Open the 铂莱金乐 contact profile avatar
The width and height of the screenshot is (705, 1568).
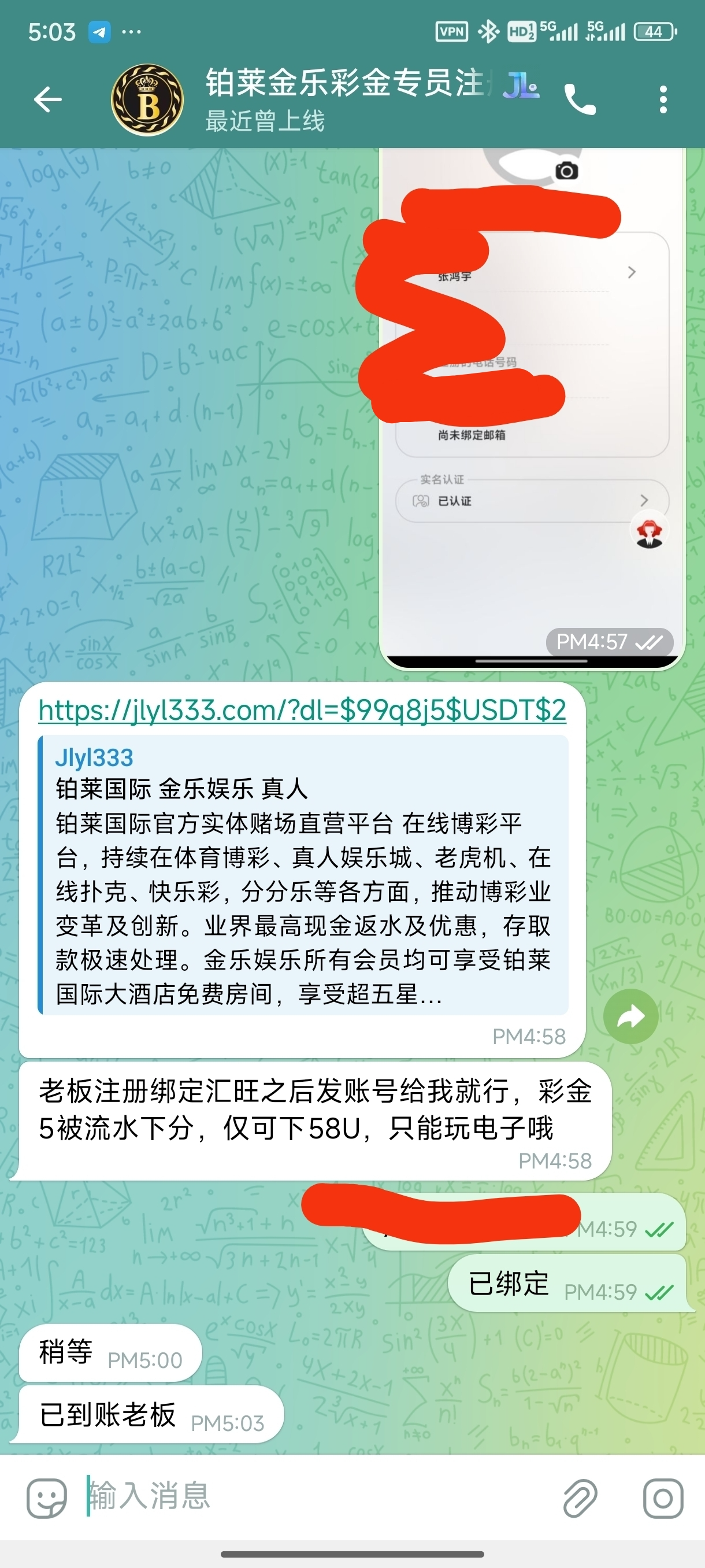pos(147,100)
